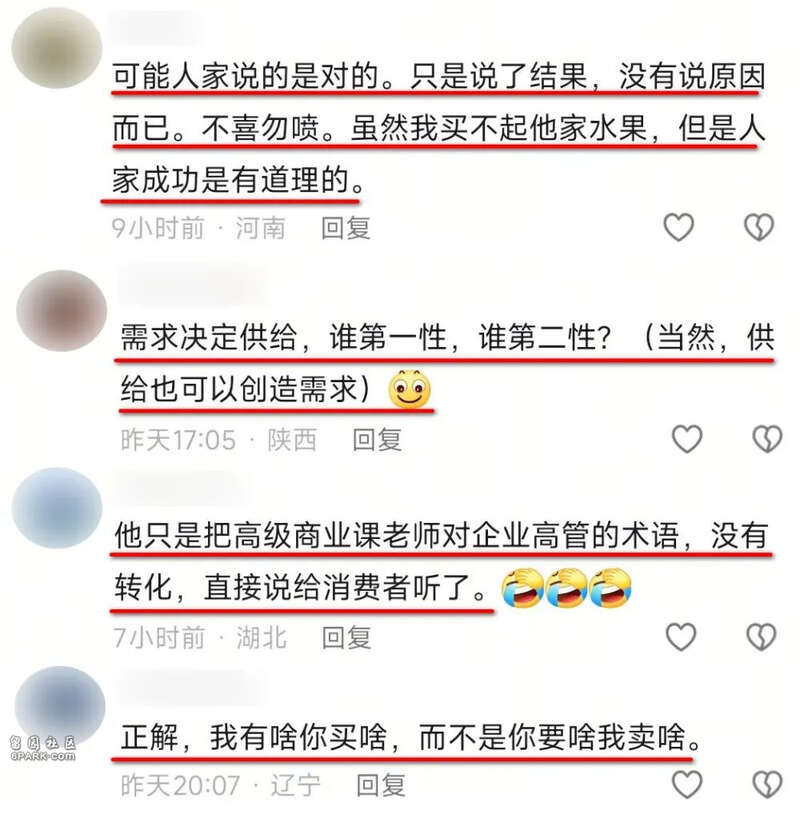The width and height of the screenshot is (800, 814).
Task: Reply to the comment posted 7小时前
Action: click(x=346, y=636)
